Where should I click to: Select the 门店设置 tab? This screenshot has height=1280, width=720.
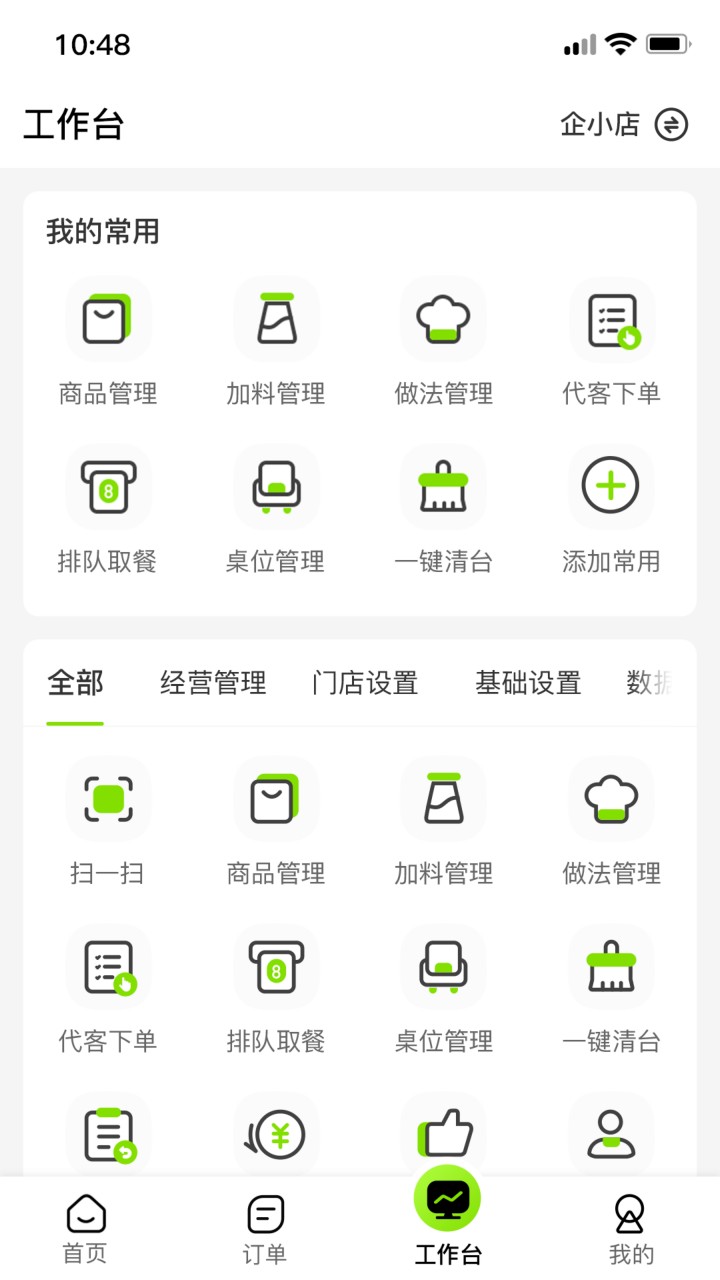[364, 683]
